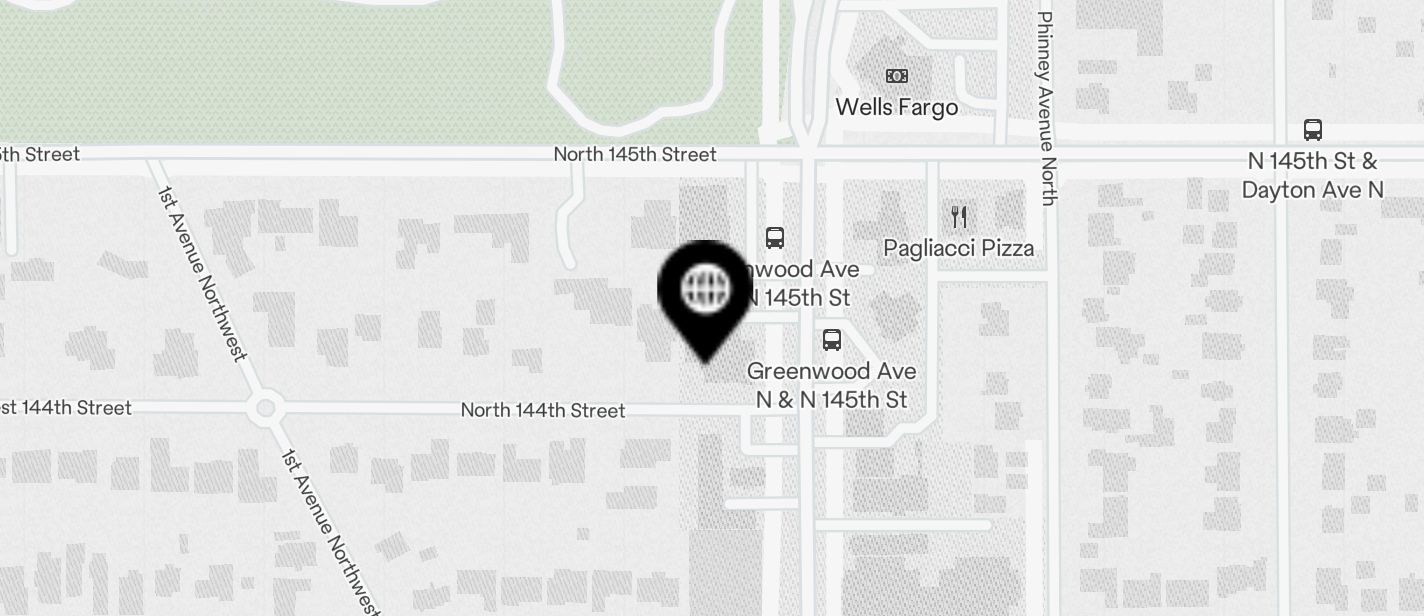Select the Wells Fargo bank marker
The height and width of the screenshot is (616, 1424).
point(897,77)
